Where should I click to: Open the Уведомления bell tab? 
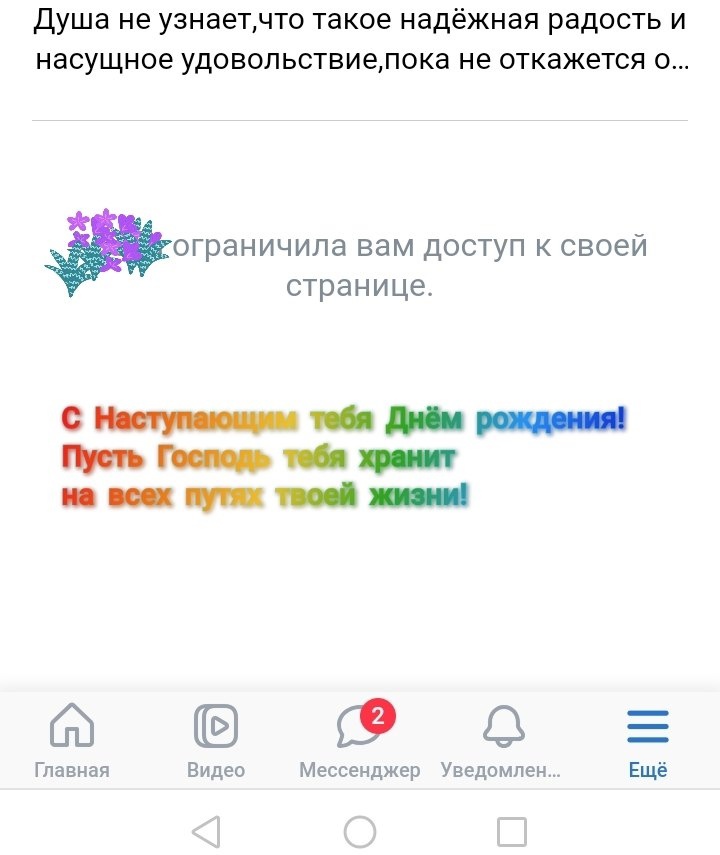click(x=503, y=738)
